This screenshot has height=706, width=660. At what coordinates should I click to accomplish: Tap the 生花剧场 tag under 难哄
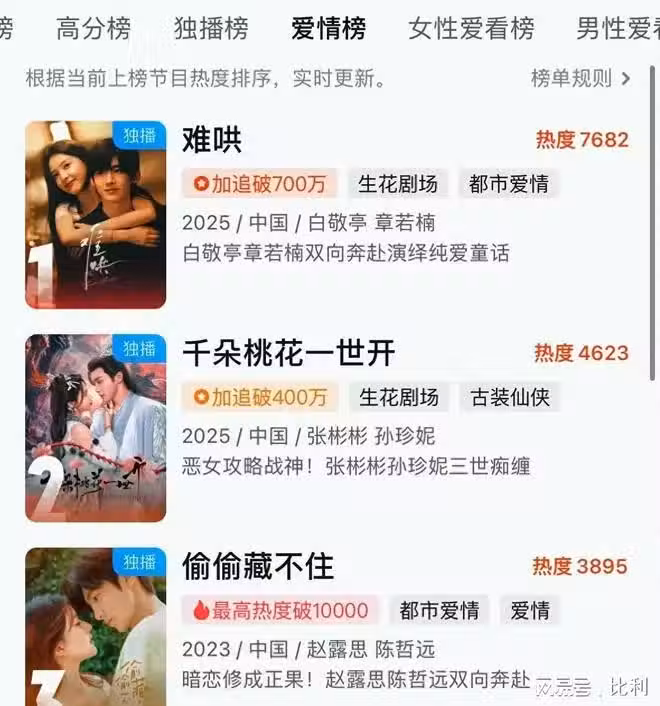[x=398, y=184]
